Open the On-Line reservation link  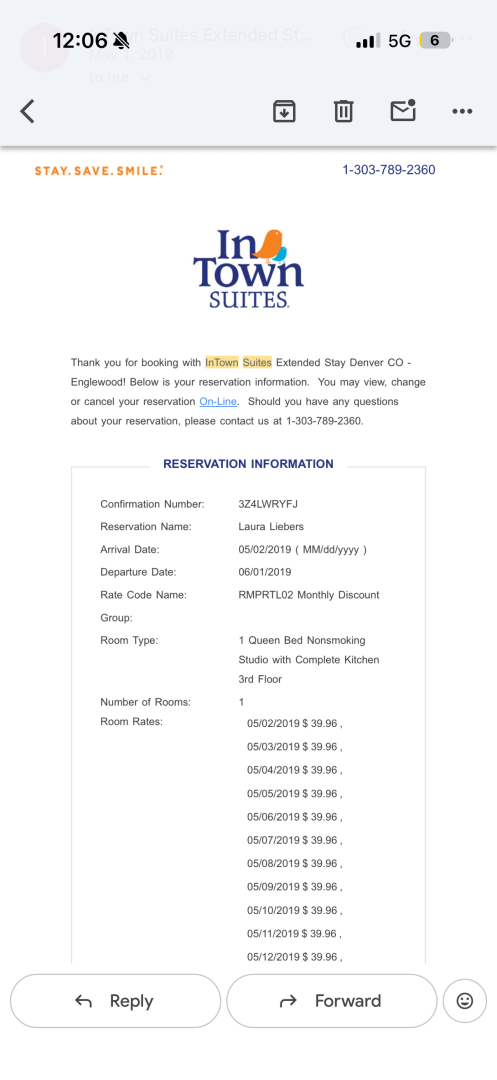click(218, 402)
